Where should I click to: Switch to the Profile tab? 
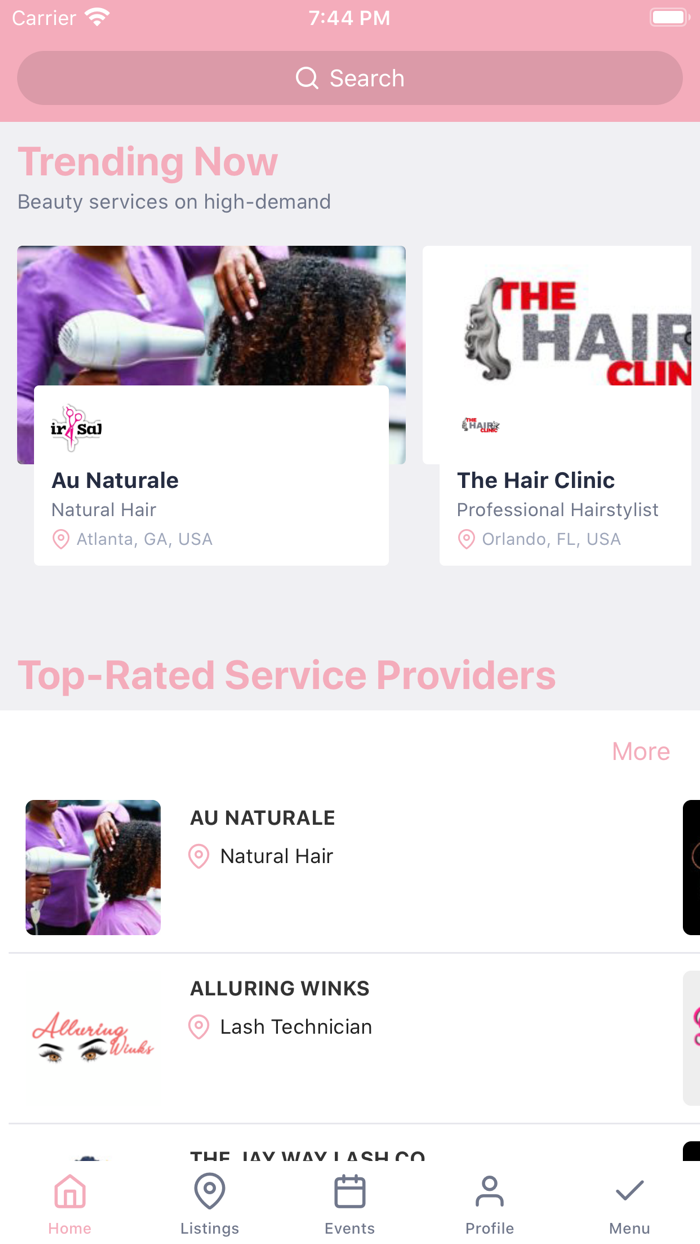(x=490, y=1205)
